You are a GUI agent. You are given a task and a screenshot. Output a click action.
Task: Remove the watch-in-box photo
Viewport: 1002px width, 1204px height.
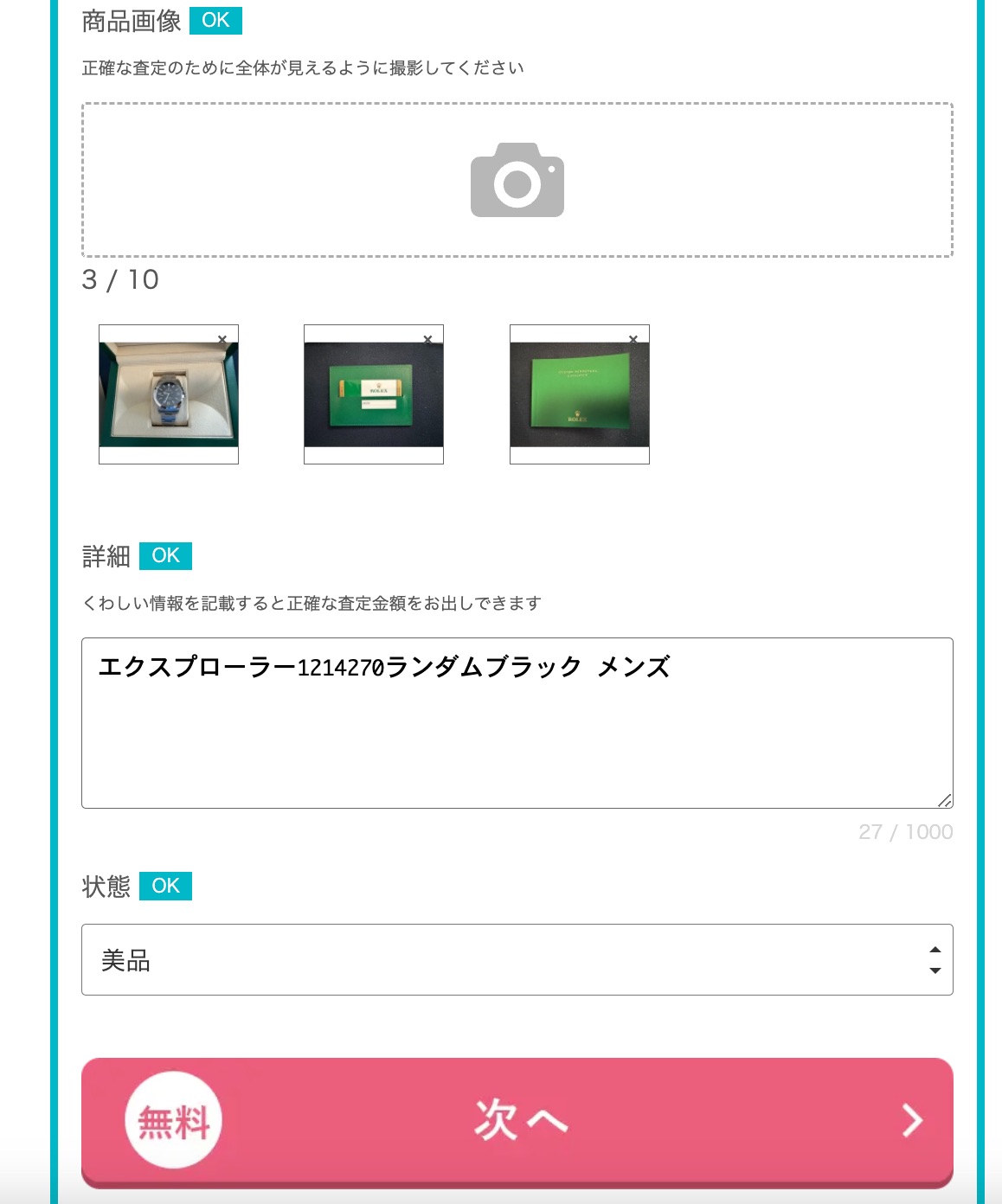[222, 339]
